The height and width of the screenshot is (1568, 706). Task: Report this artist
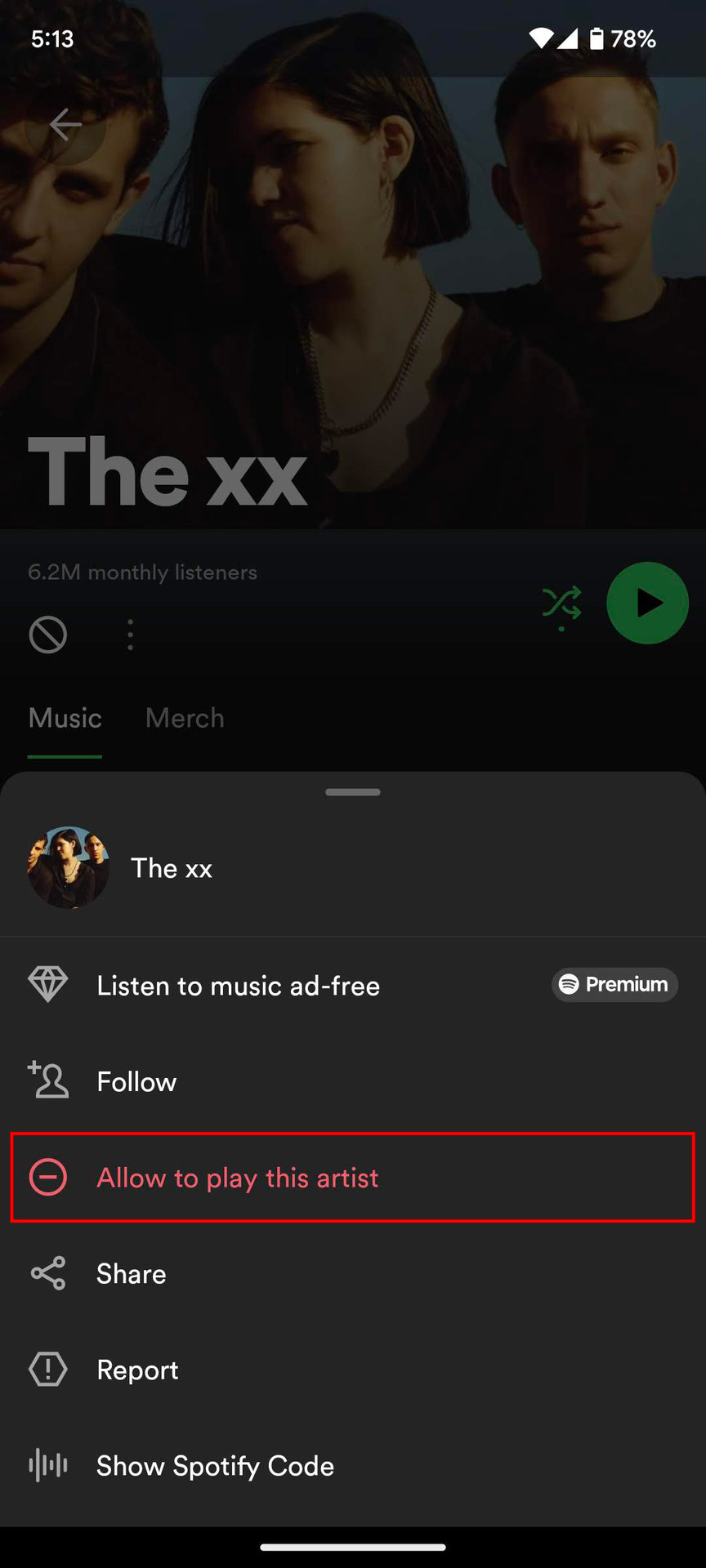coord(137,1370)
